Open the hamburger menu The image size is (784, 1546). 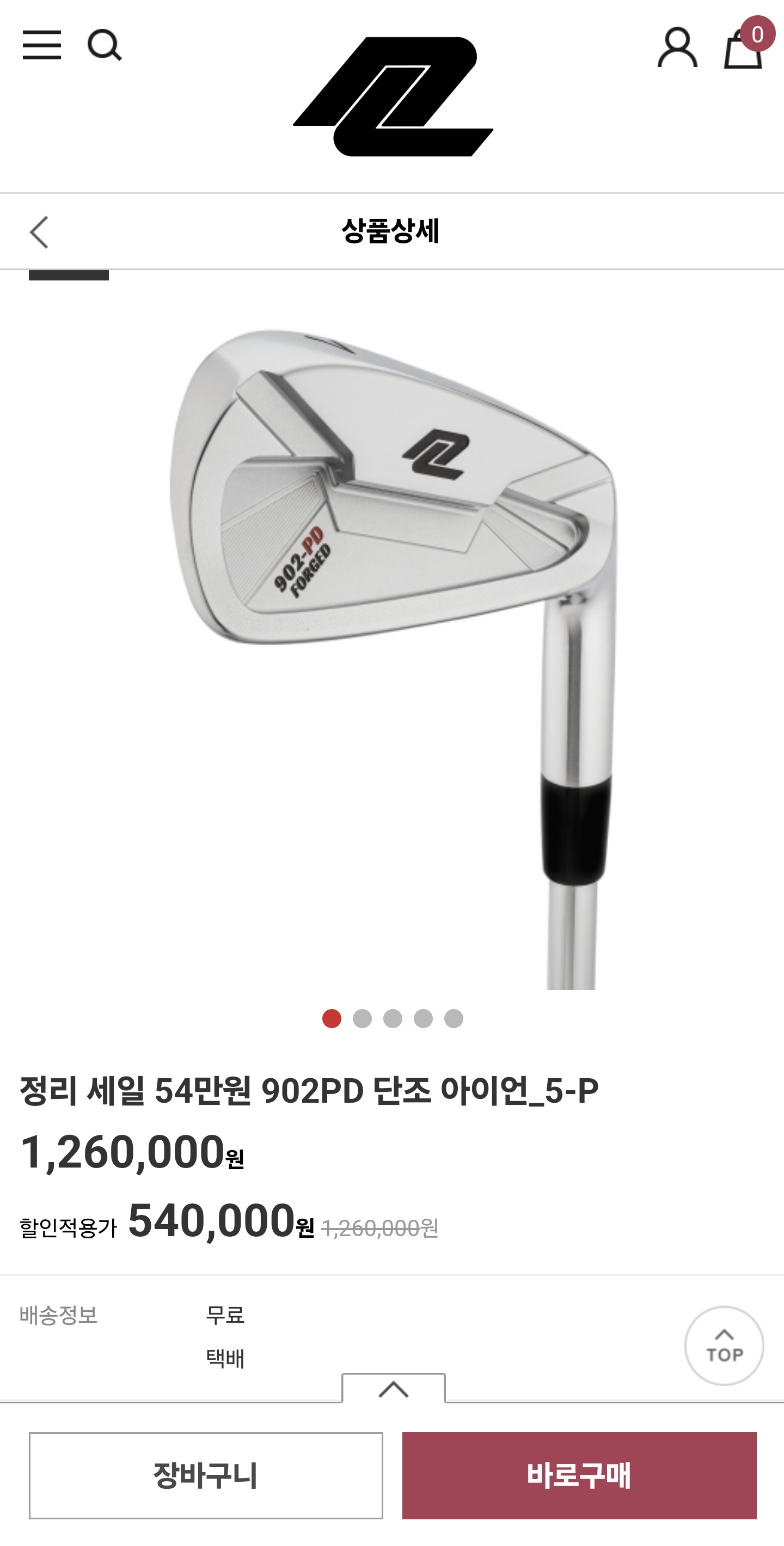point(42,45)
